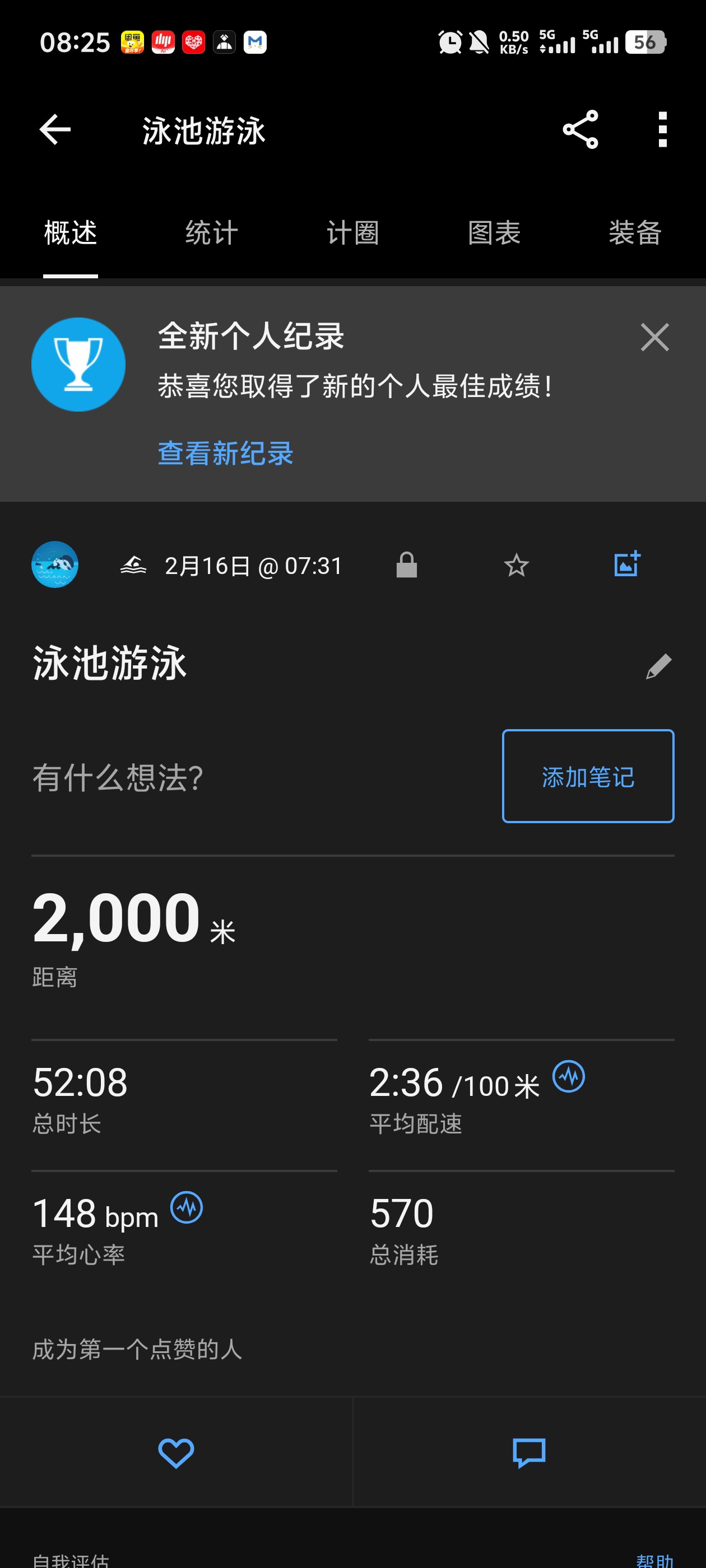Edit the activity name with pencil

658,666
